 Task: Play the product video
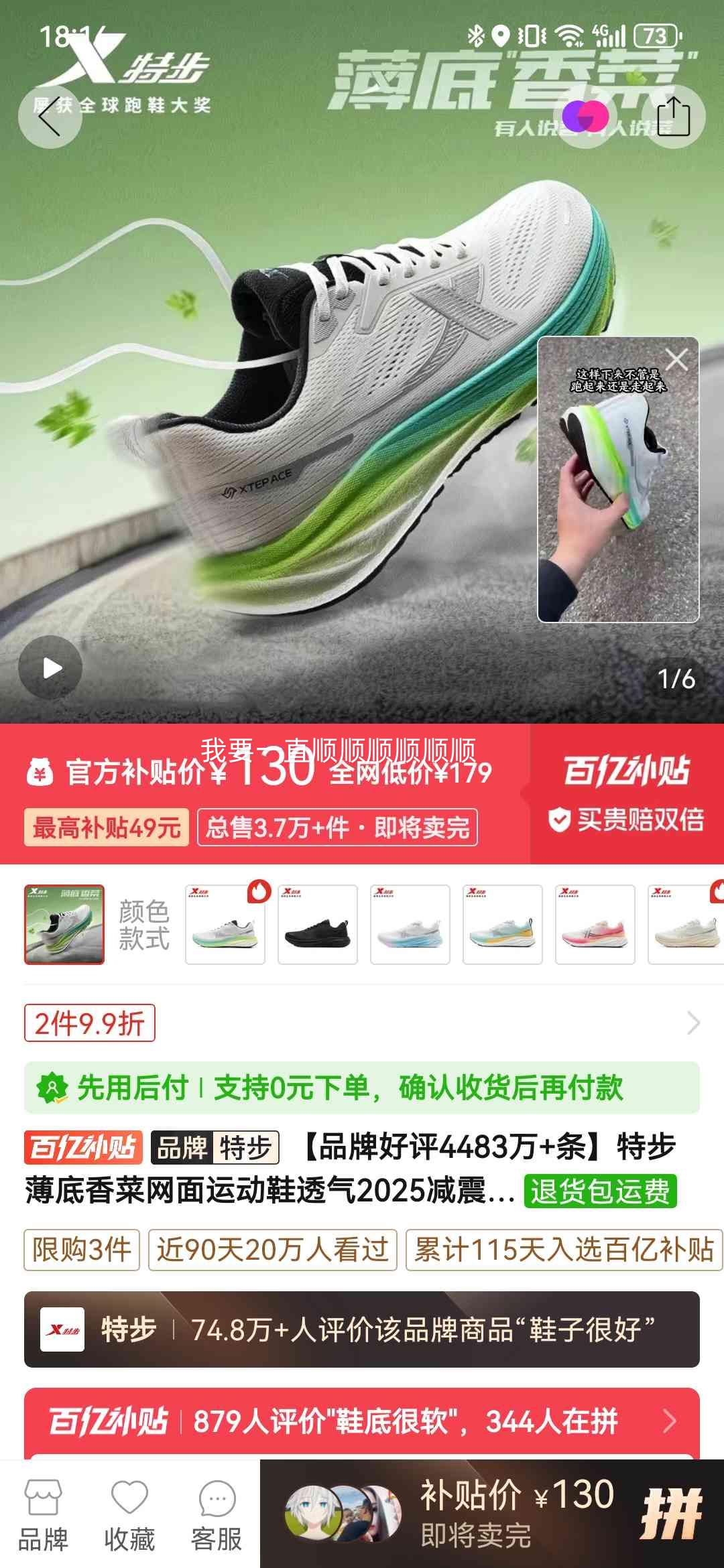(x=50, y=667)
